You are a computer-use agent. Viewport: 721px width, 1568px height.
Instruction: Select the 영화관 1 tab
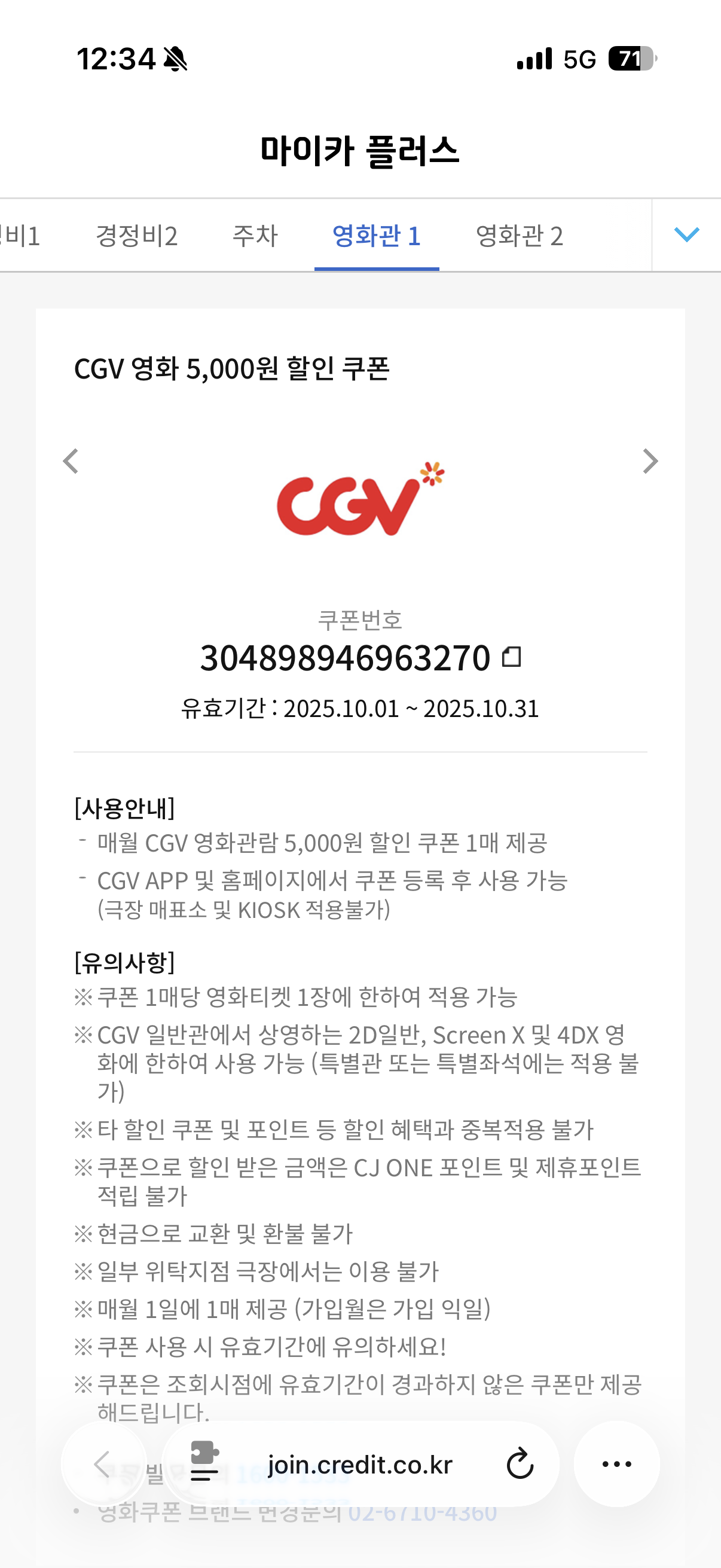376,236
